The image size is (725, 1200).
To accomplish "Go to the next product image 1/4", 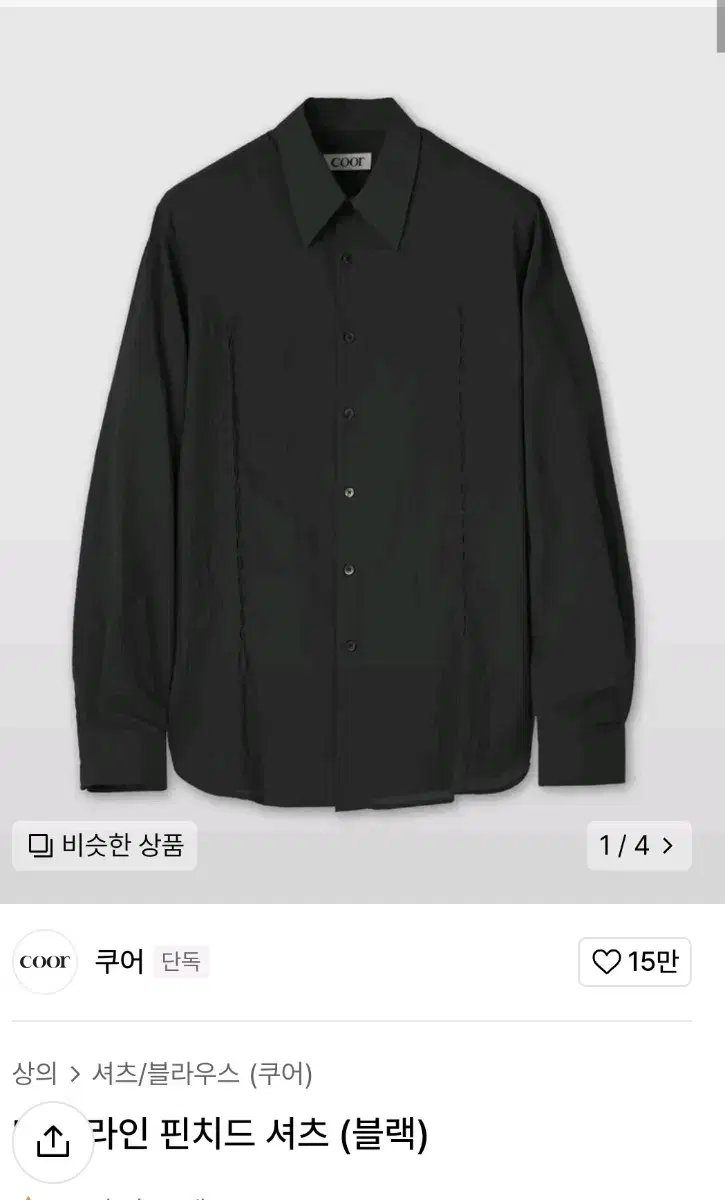I will point(637,845).
